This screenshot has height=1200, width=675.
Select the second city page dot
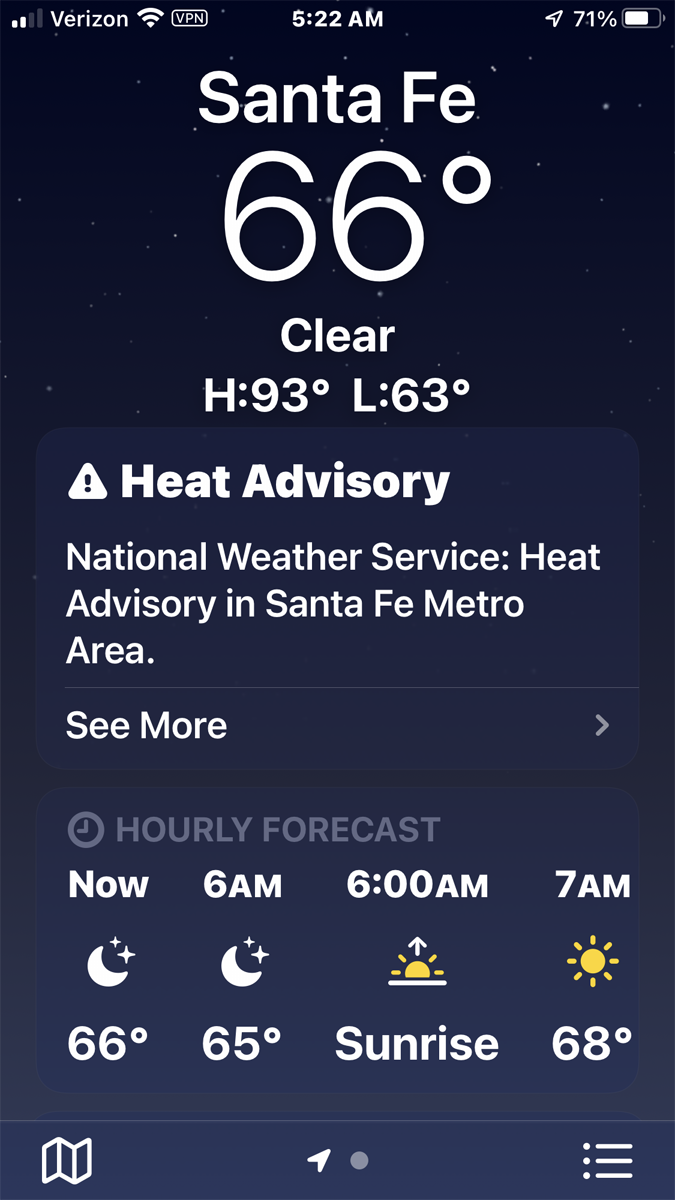[360, 1161]
